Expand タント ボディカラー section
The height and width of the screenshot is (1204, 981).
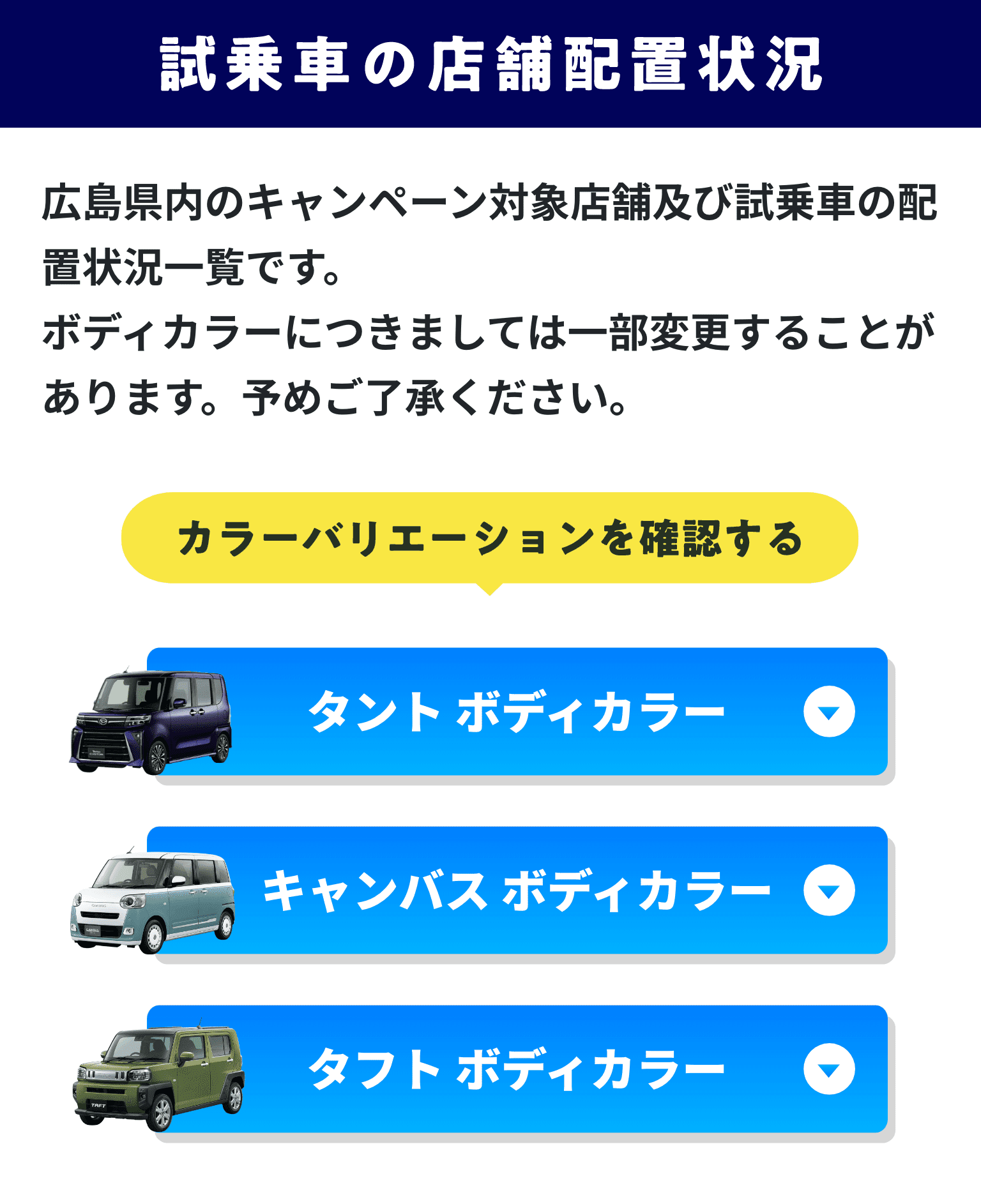tap(828, 712)
